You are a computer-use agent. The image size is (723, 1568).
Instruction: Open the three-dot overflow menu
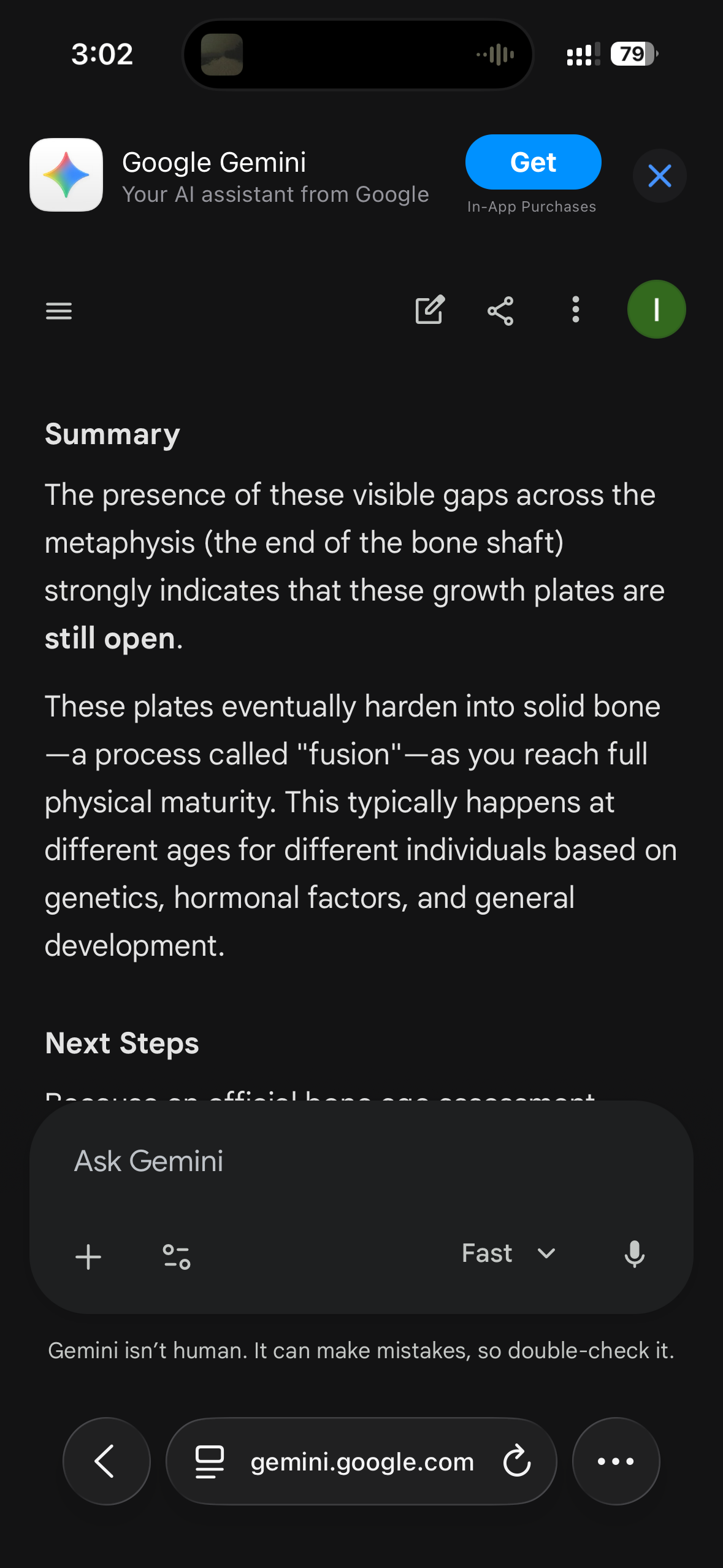[575, 310]
